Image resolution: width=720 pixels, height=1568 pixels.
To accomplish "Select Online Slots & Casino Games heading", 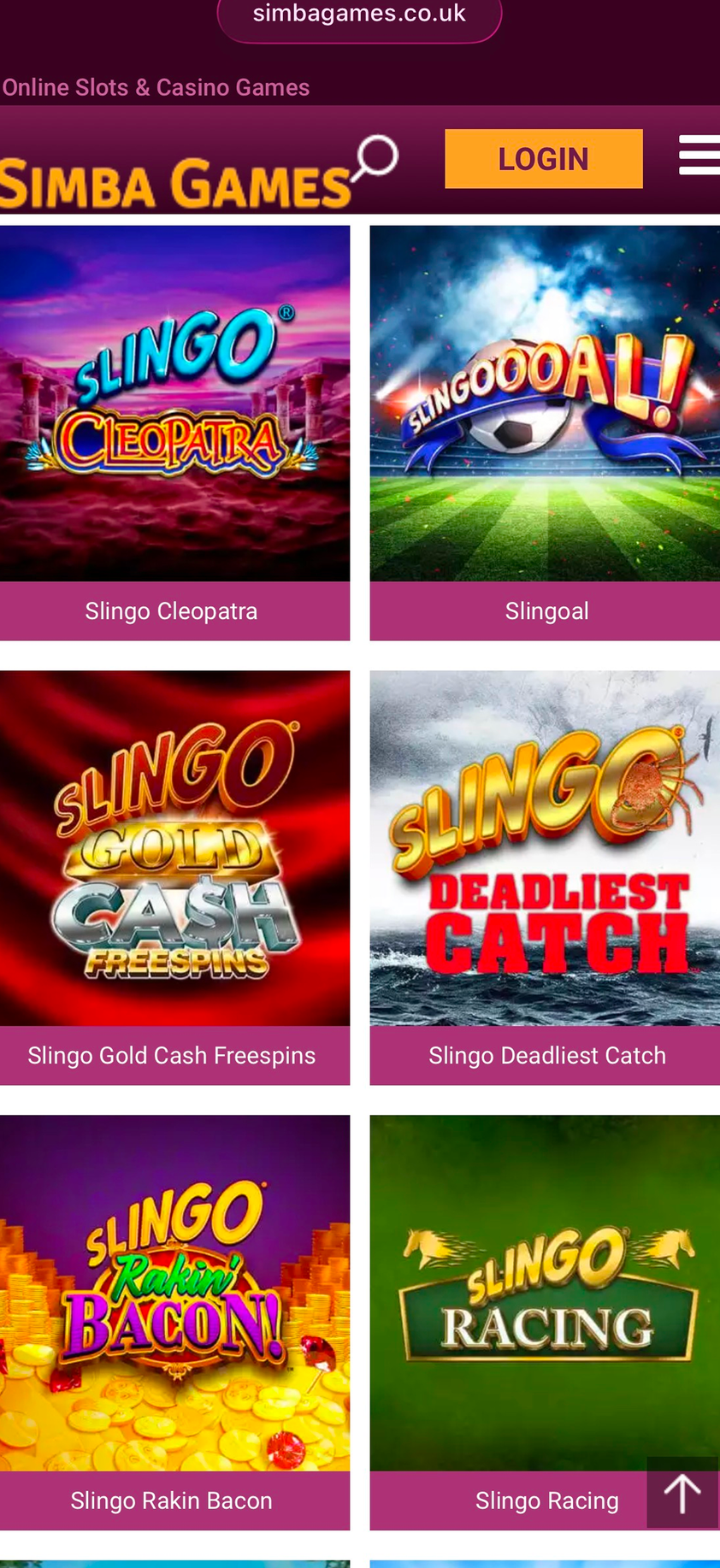I will [155, 86].
